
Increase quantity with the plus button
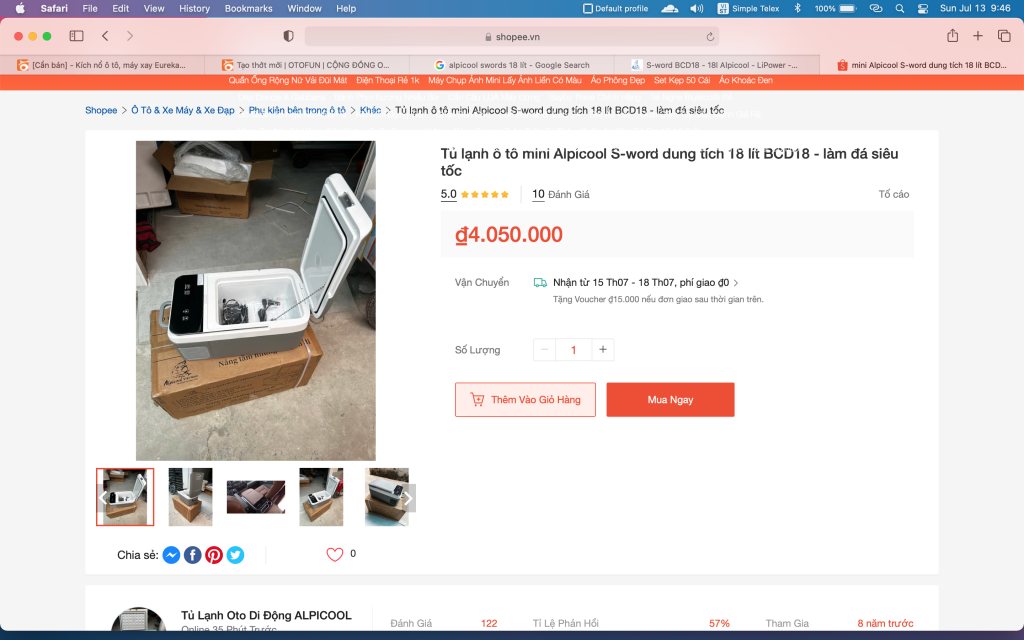point(603,350)
